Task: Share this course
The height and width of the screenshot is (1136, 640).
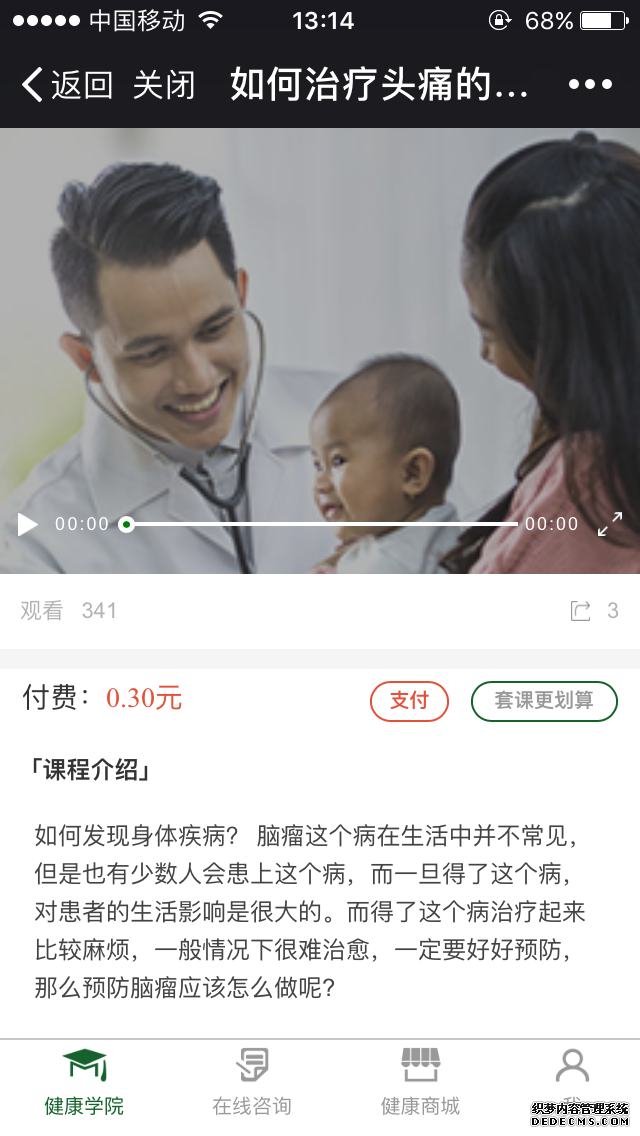Action: 581,611
